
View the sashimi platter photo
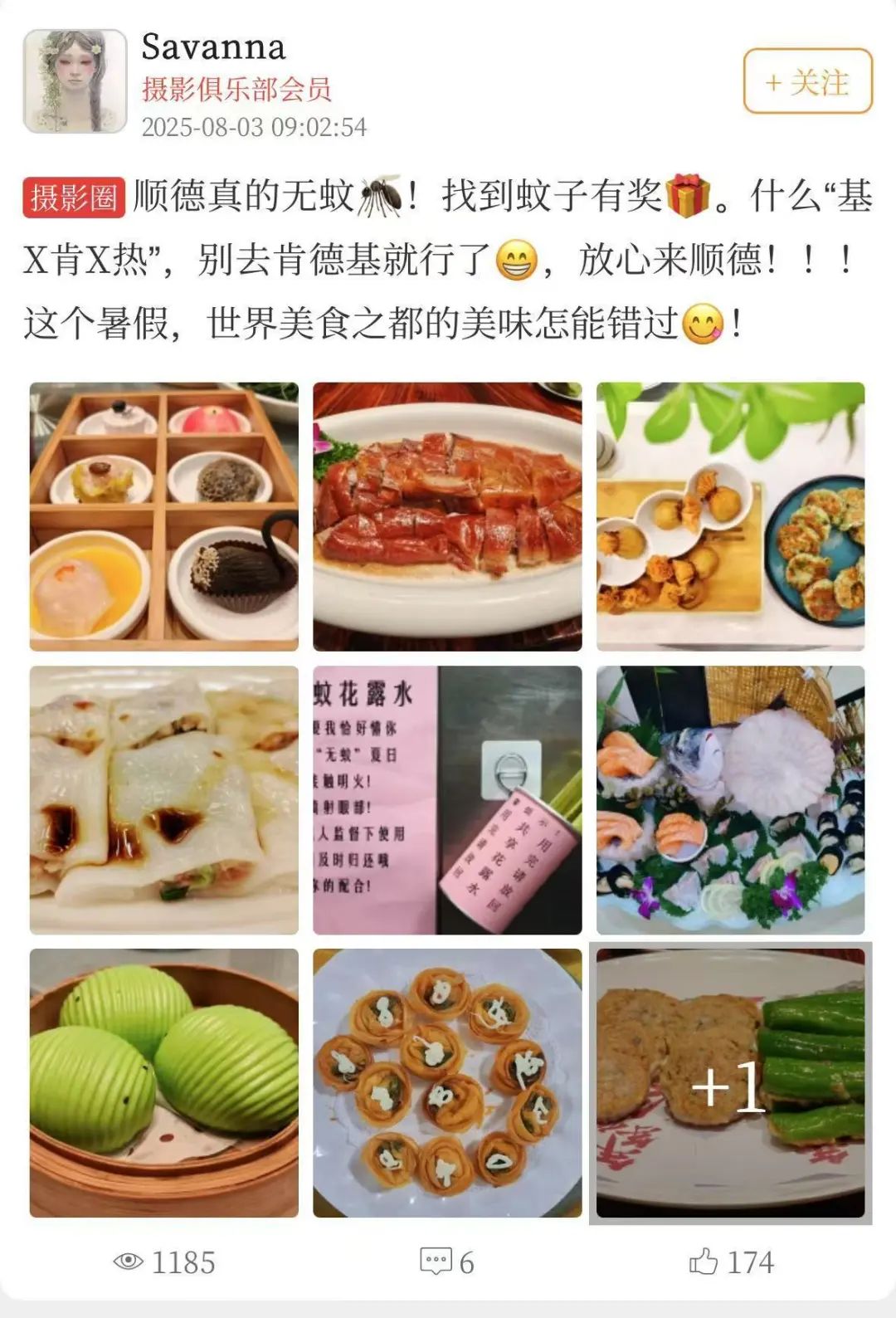730,800
